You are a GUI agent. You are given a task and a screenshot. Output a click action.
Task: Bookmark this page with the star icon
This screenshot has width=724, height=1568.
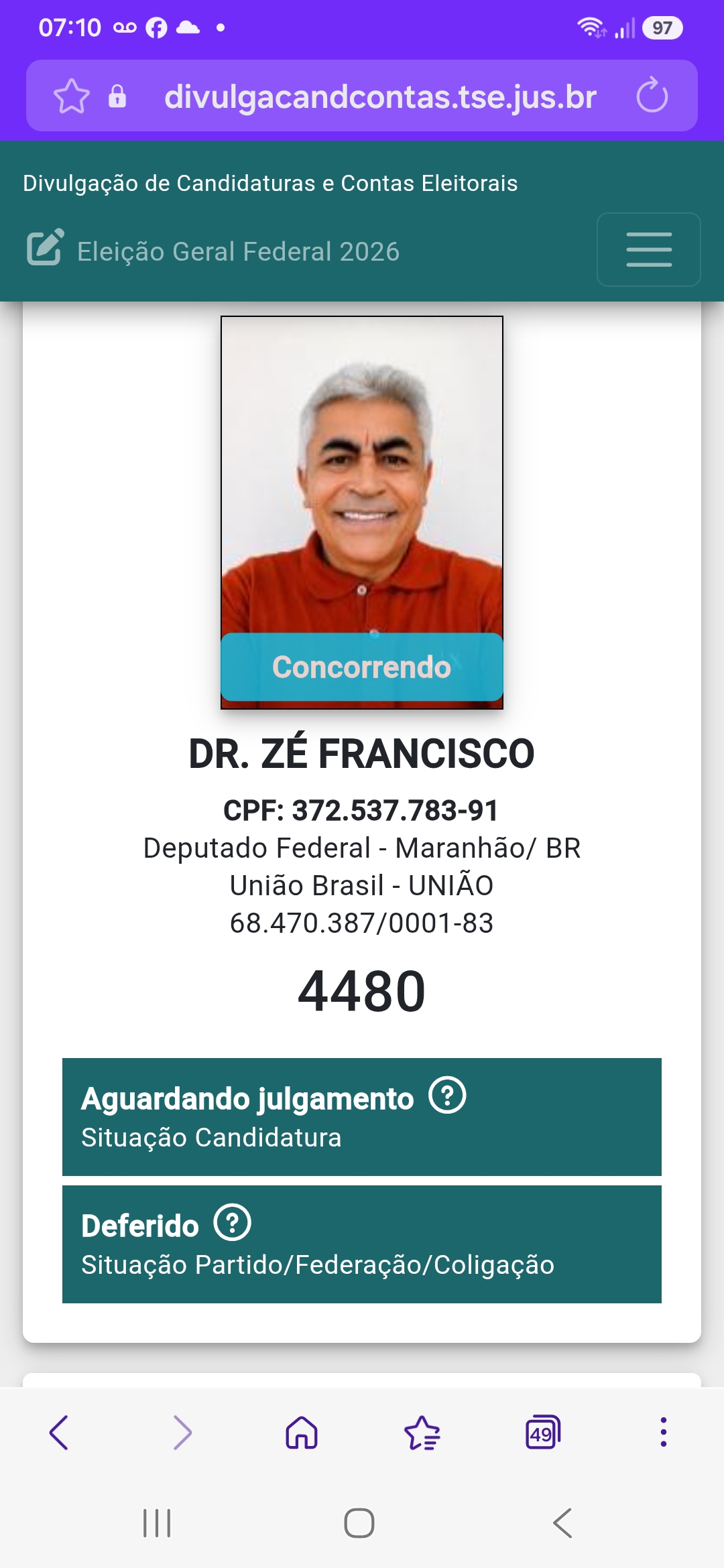click(72, 96)
